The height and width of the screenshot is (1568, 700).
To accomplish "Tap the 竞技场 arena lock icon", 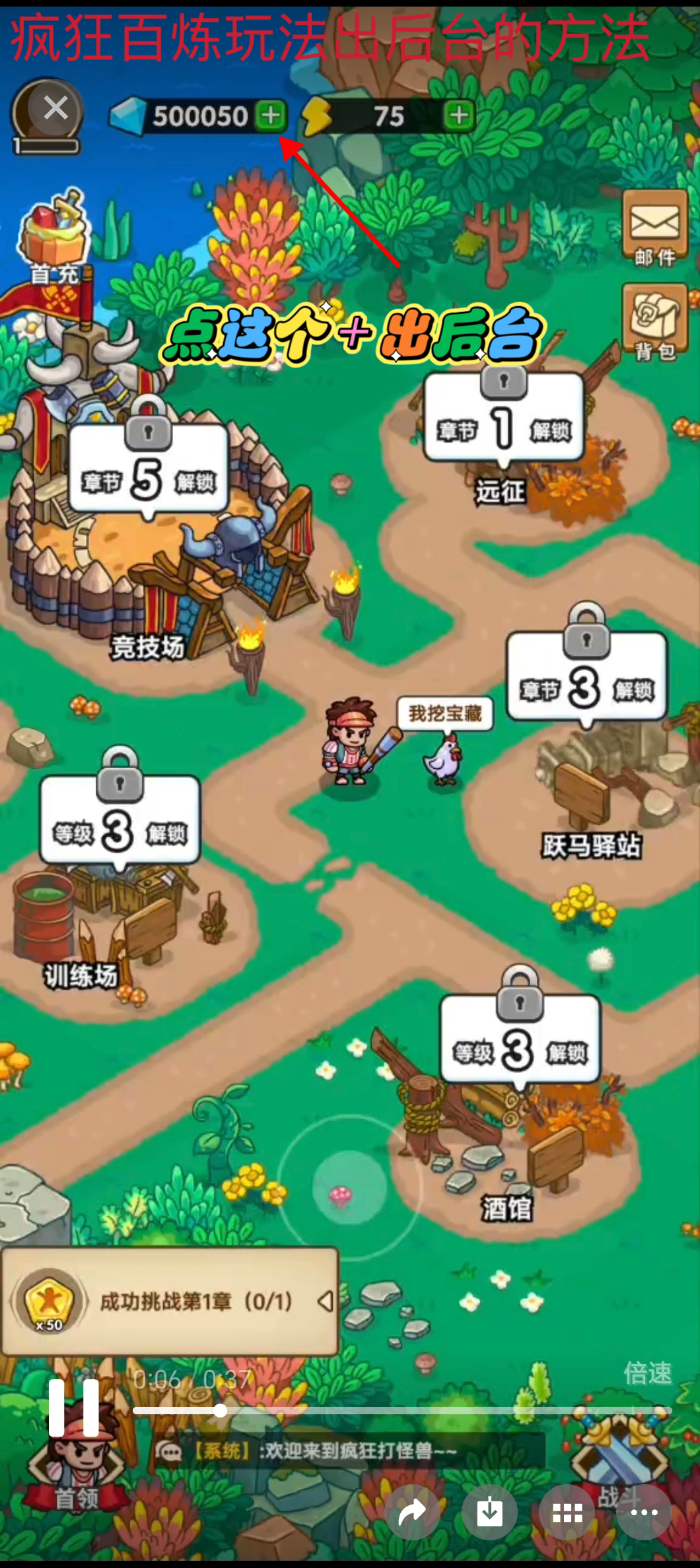I will (147, 432).
